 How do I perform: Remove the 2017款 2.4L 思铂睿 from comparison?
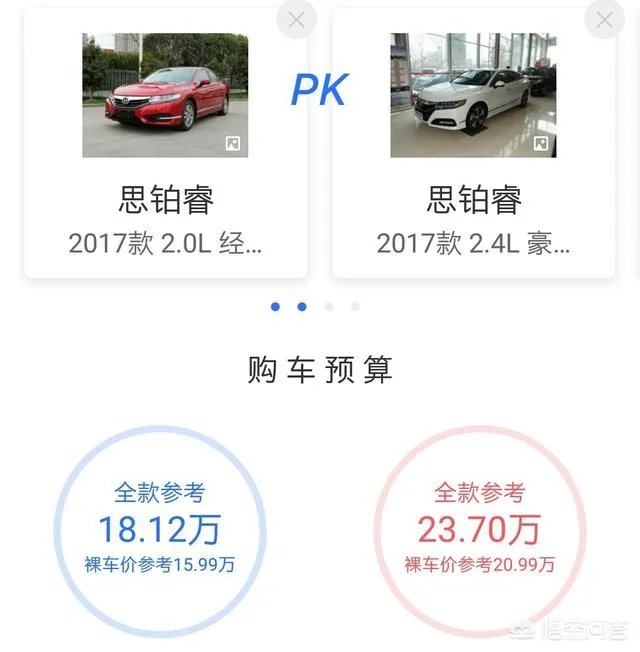pos(604,19)
